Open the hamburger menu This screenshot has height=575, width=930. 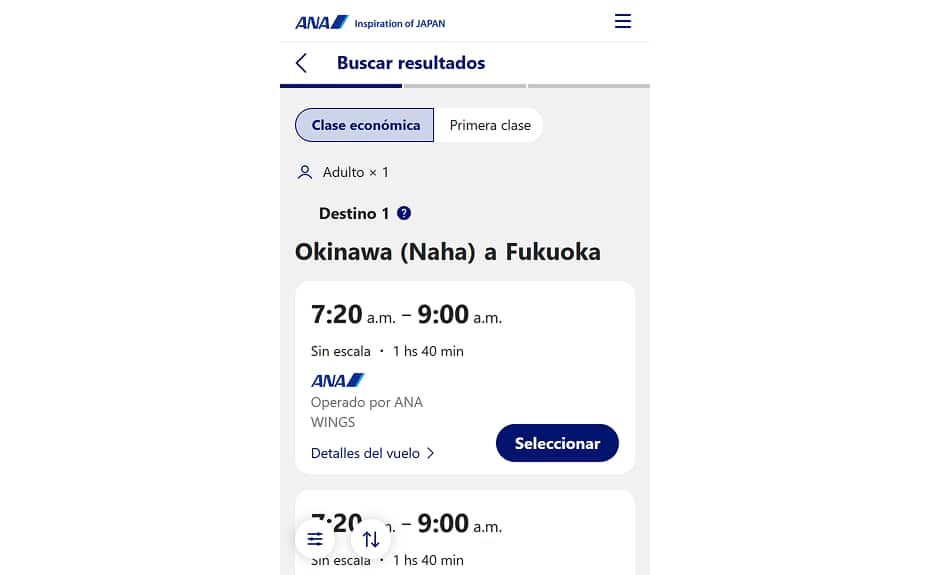pos(623,21)
